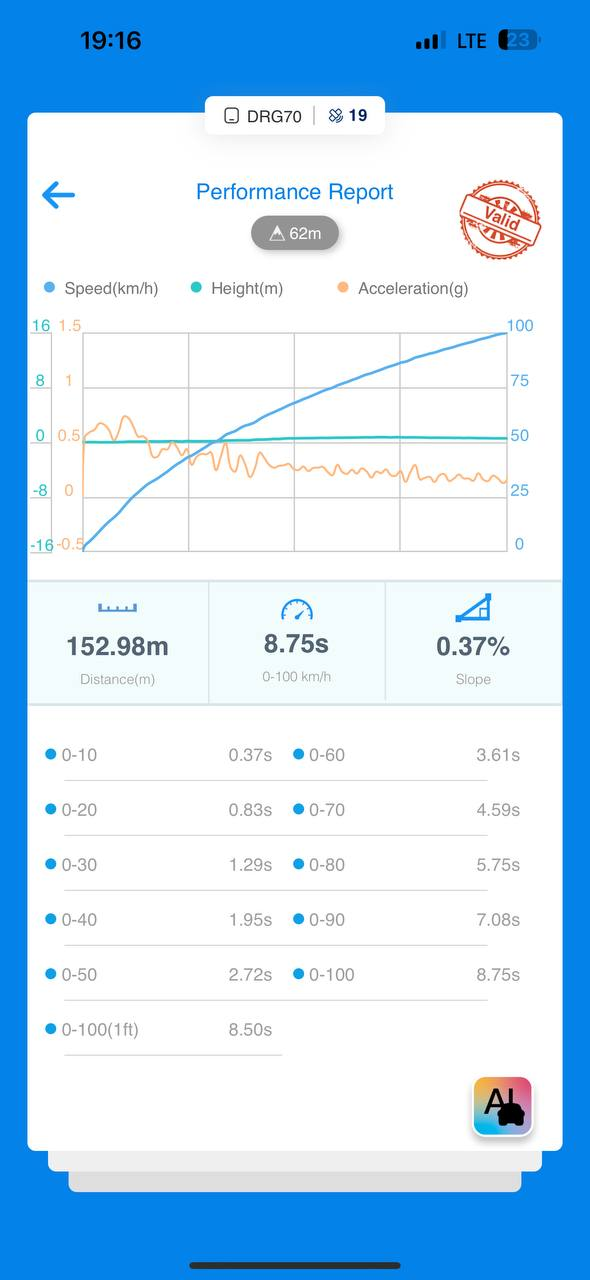This screenshot has height=1280, width=590.
Task: Toggle the Height(m) chart legend
Action: coord(236,288)
